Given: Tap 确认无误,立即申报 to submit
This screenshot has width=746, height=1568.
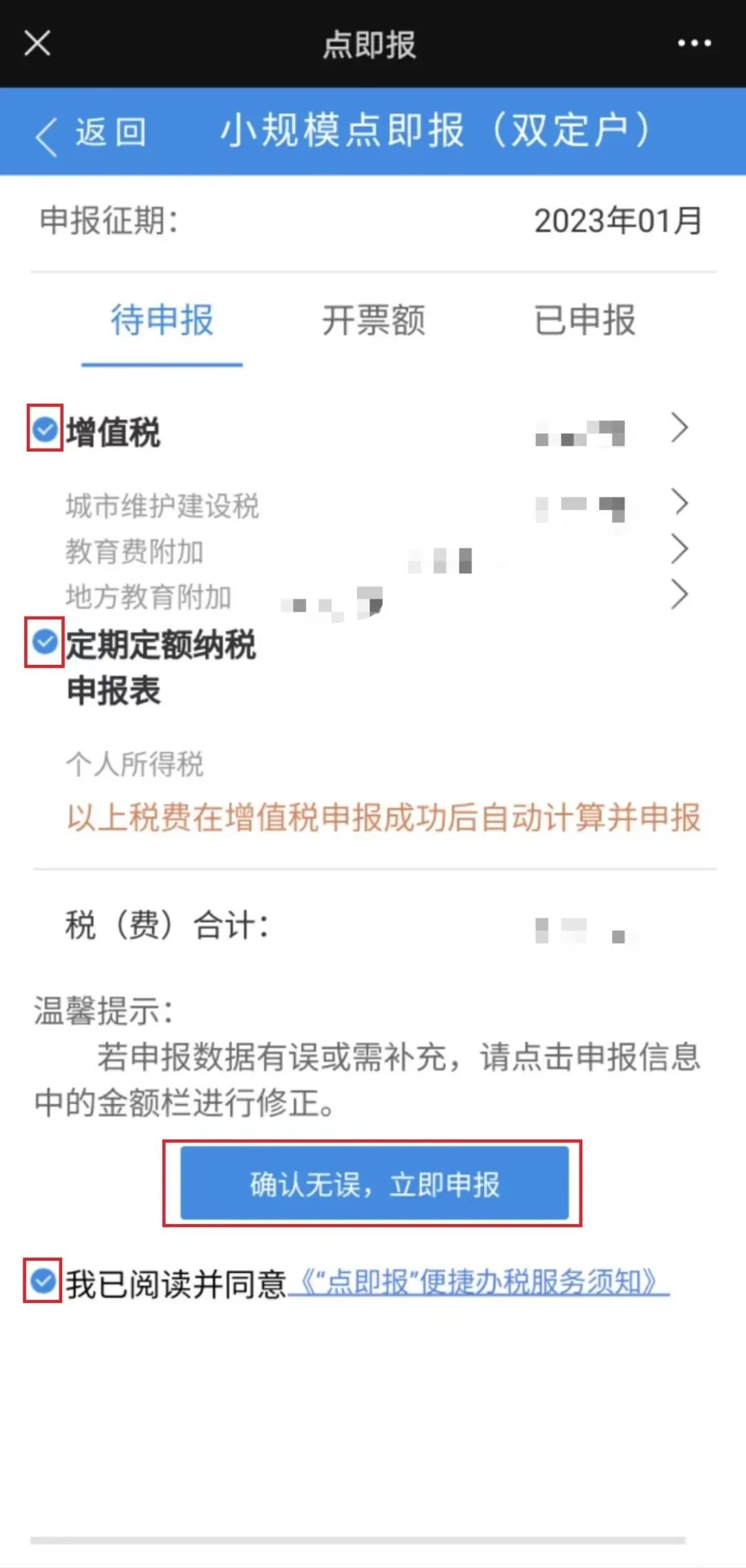Looking at the screenshot, I should (374, 1184).
